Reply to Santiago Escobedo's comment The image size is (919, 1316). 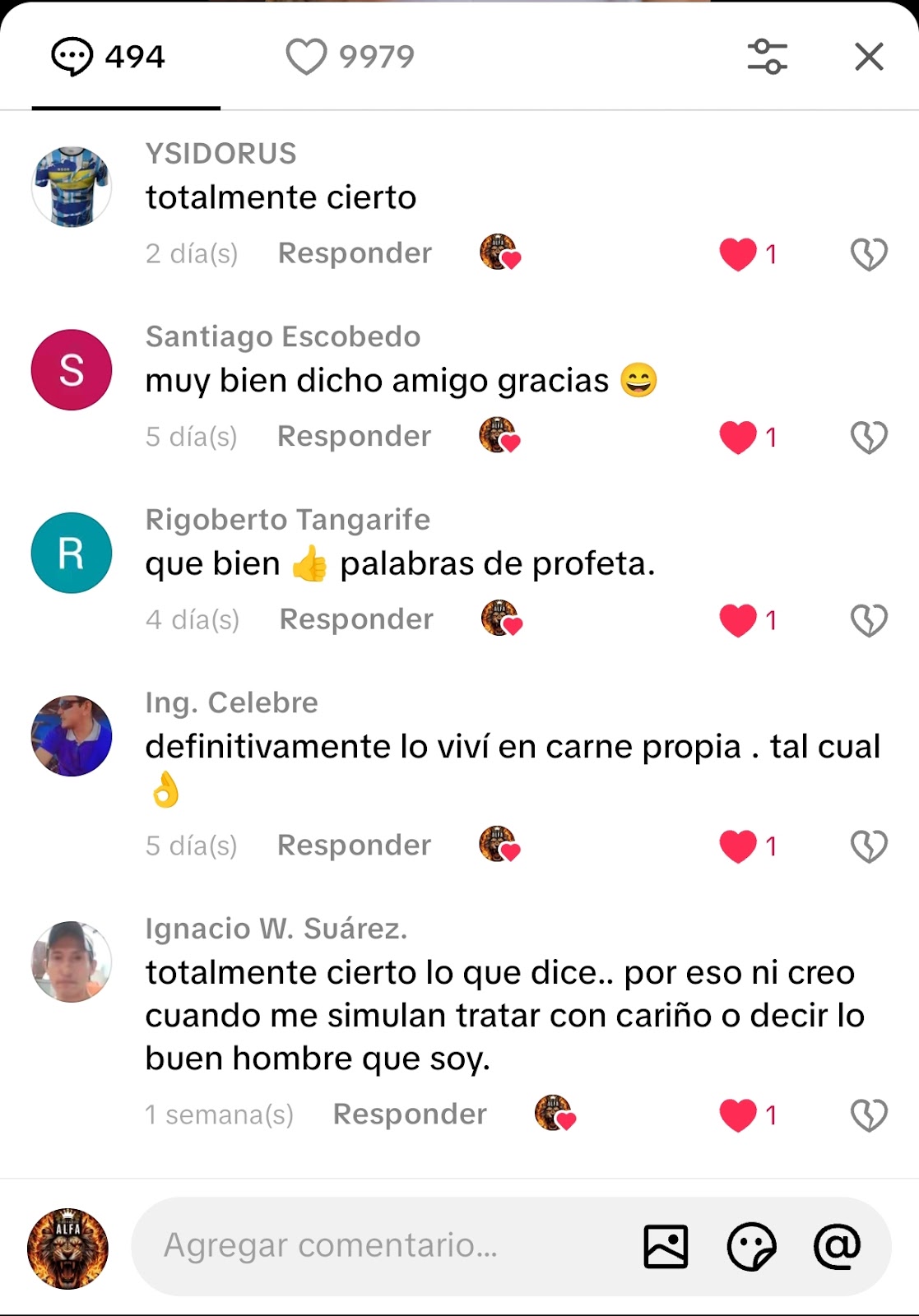click(355, 437)
